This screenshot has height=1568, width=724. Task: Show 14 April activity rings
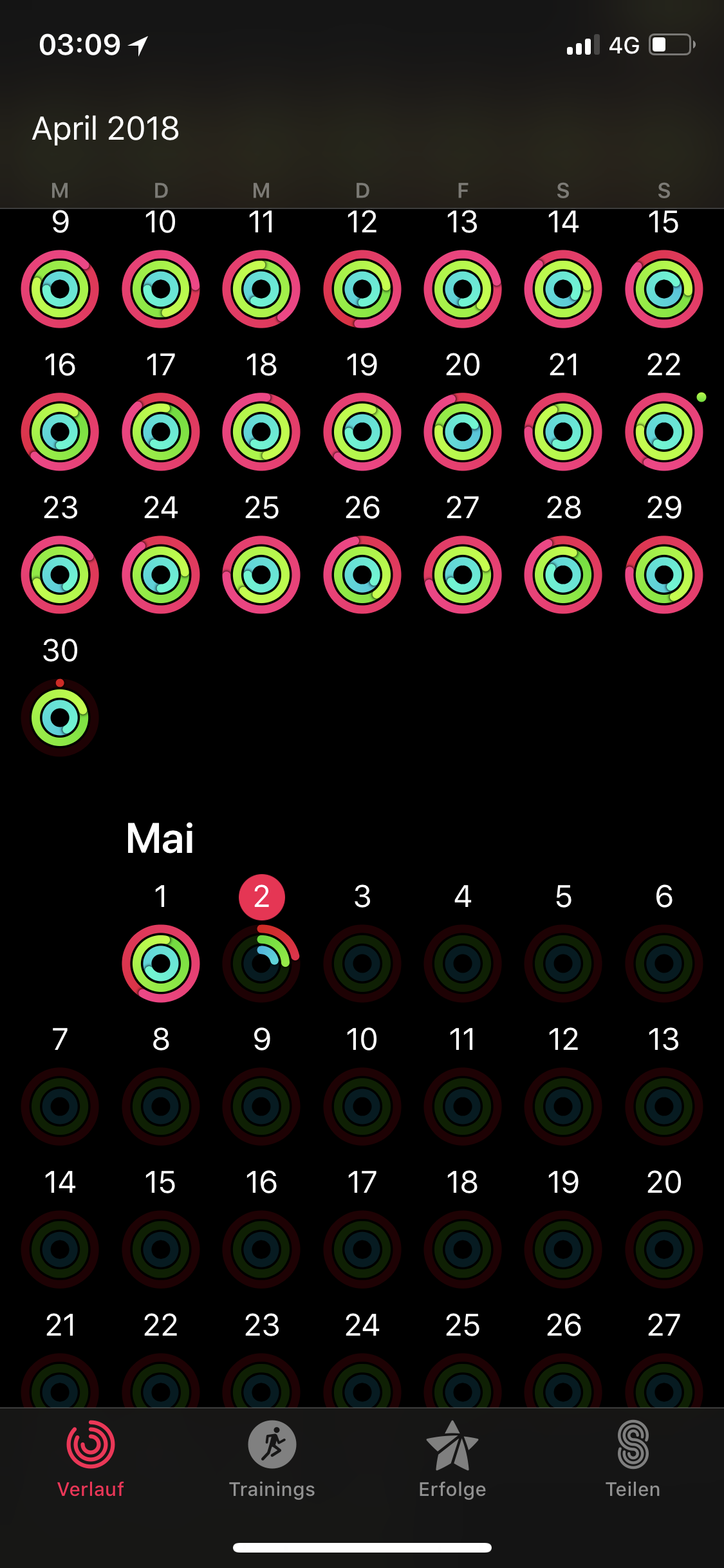coord(563,289)
